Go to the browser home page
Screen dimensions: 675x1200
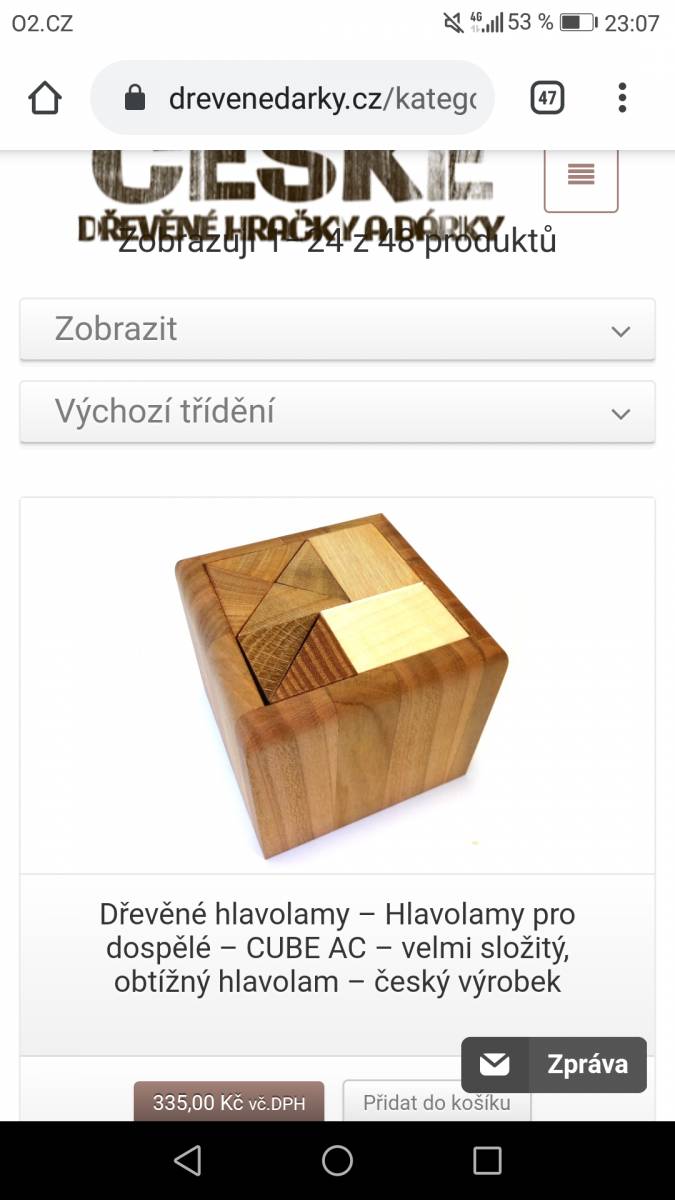click(x=45, y=98)
